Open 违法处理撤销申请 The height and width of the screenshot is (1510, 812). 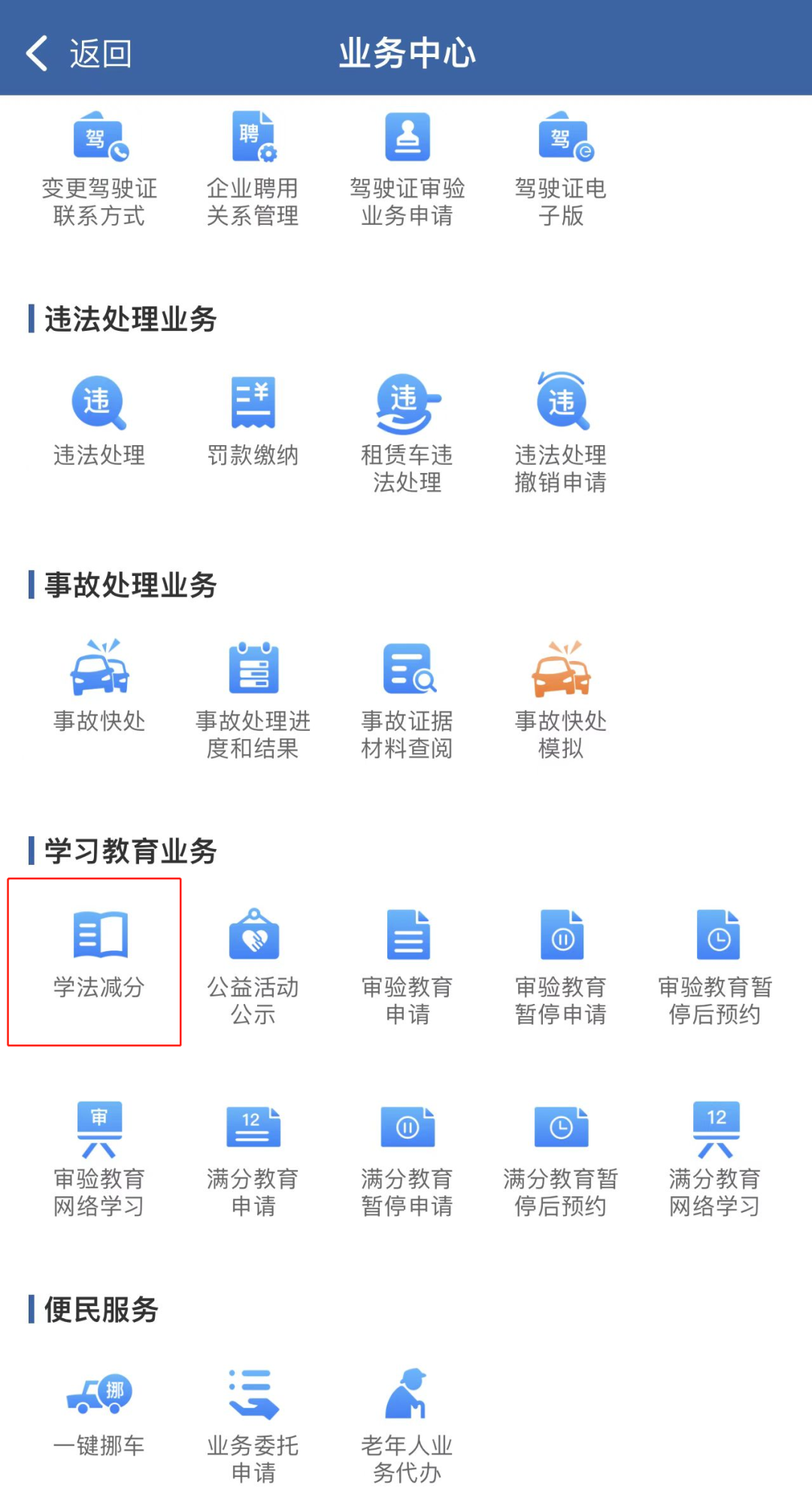point(561,432)
